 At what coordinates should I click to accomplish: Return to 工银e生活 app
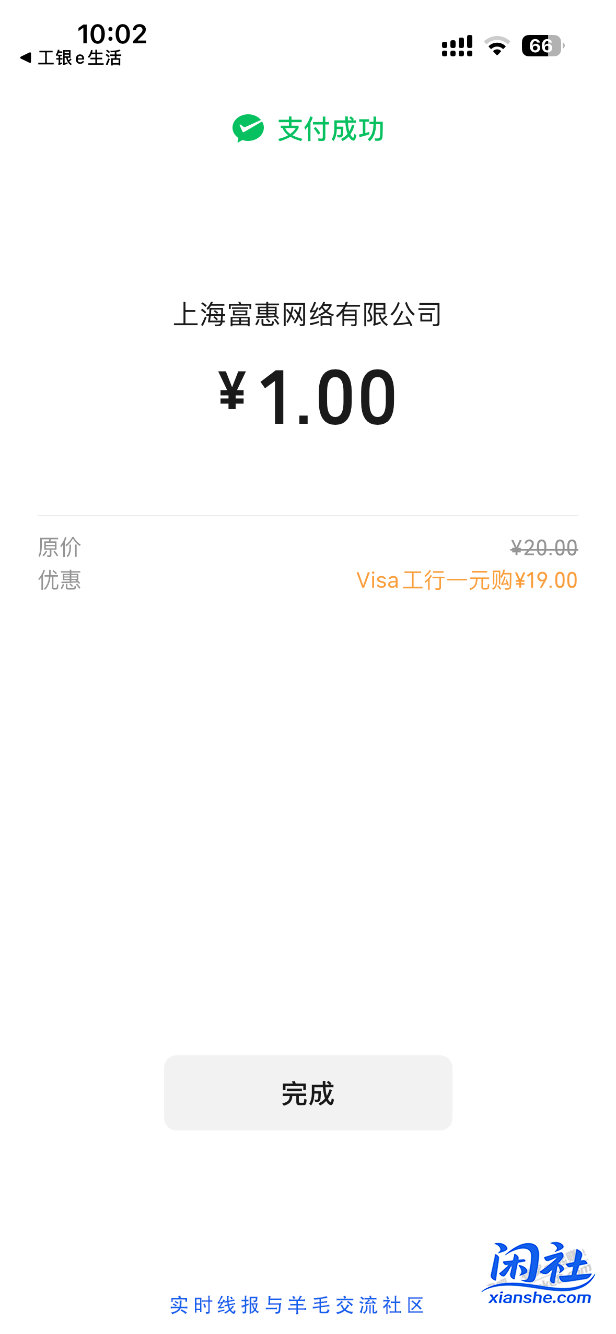coord(70,58)
